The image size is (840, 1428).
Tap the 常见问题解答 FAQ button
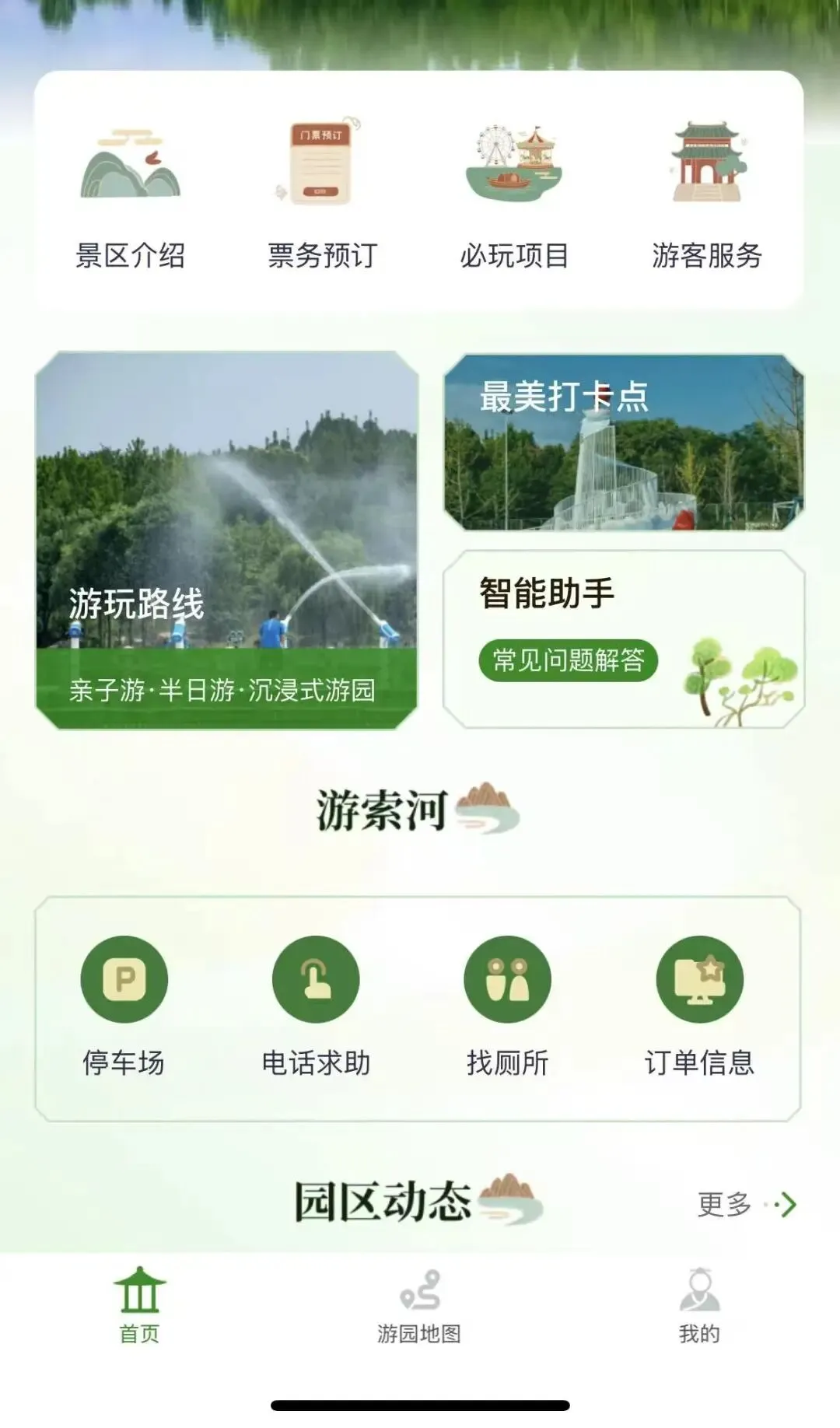click(569, 660)
